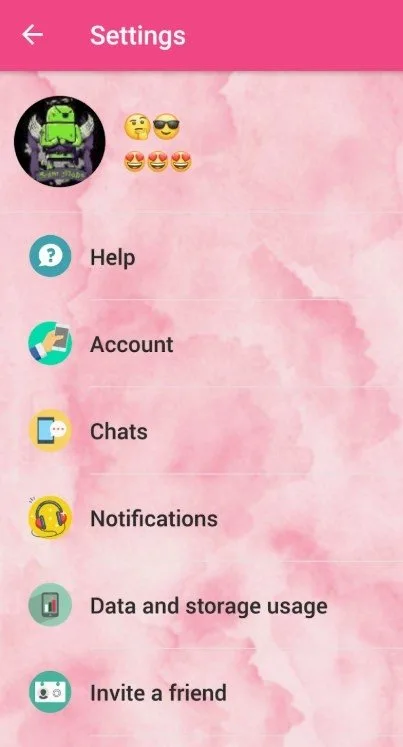Open Chats settings
This screenshot has width=403, height=747.
coord(202,431)
